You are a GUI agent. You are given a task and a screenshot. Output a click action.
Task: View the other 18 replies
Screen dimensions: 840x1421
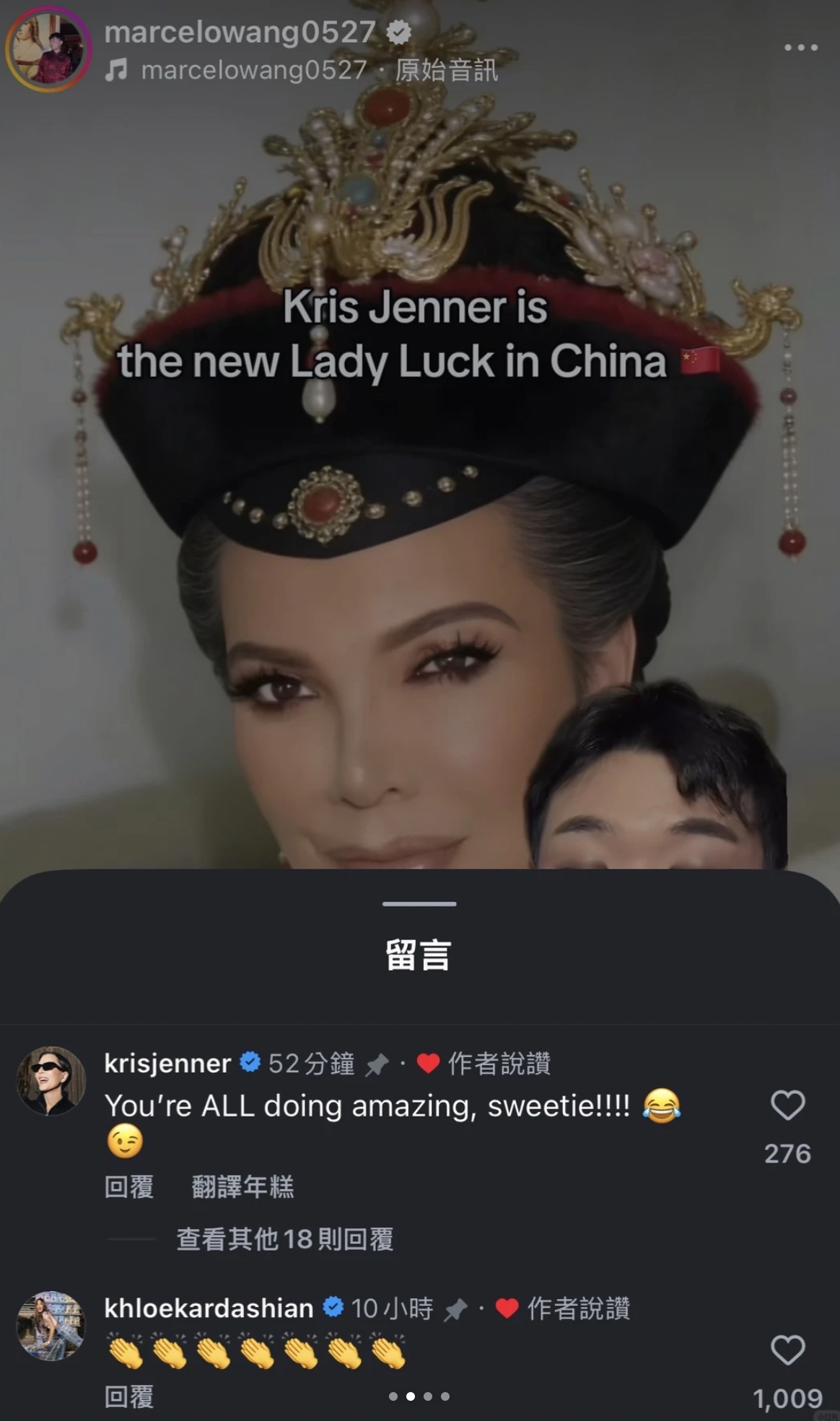[x=284, y=1239]
